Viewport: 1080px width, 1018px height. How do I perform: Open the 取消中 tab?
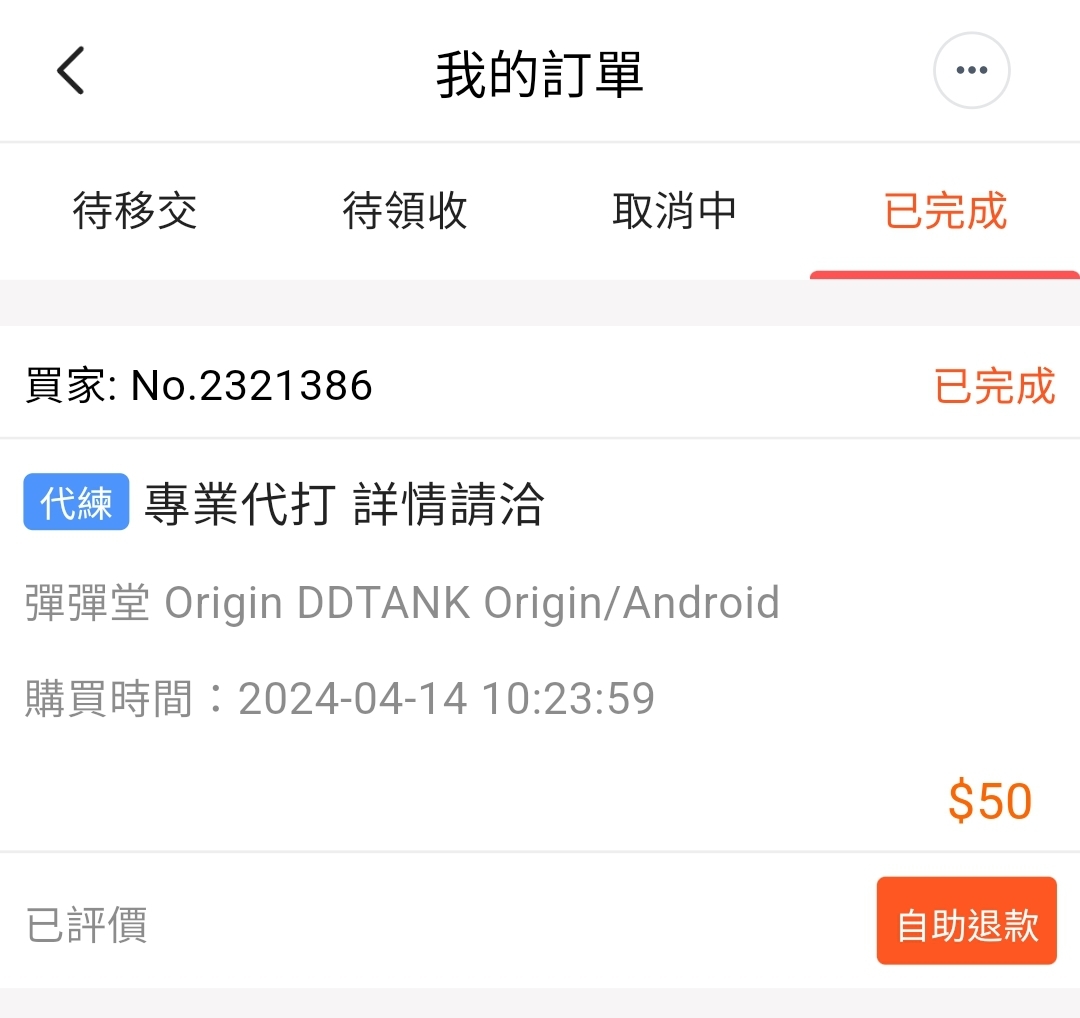[675, 211]
